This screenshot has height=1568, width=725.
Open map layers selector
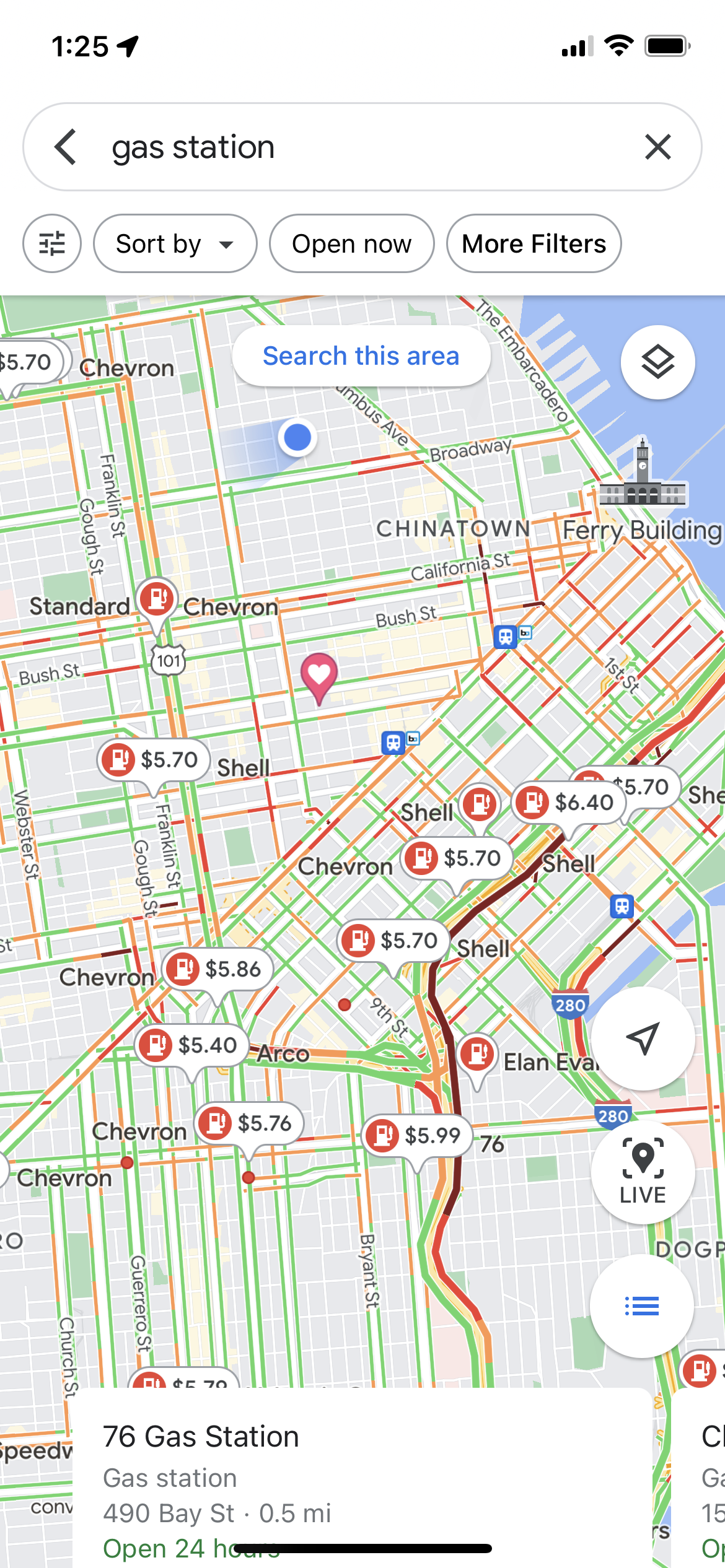pos(657,362)
